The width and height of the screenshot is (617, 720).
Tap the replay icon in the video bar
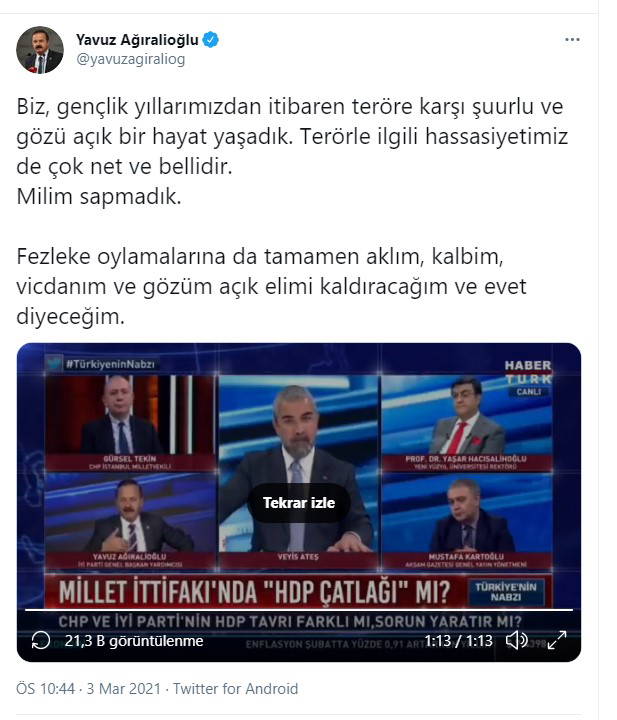(41, 641)
